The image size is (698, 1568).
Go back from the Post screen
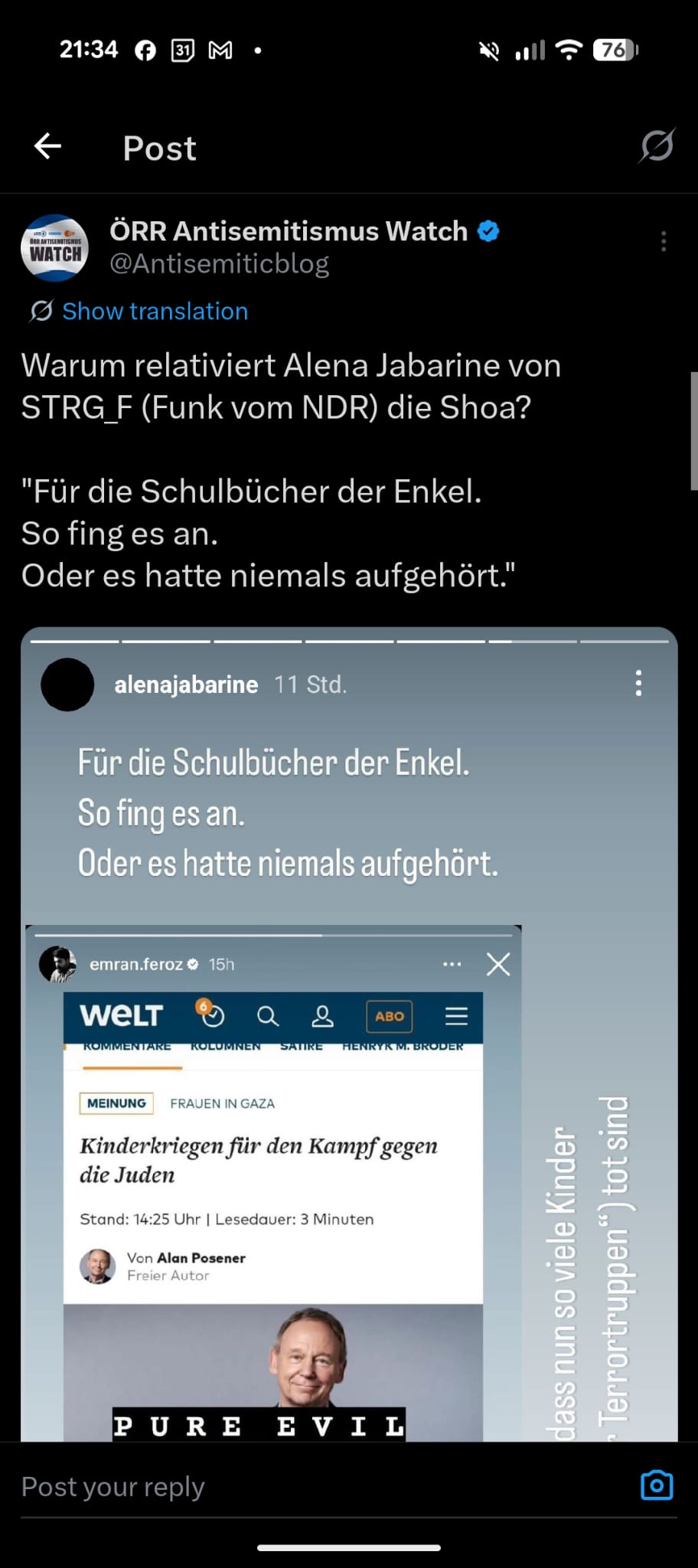[47, 146]
